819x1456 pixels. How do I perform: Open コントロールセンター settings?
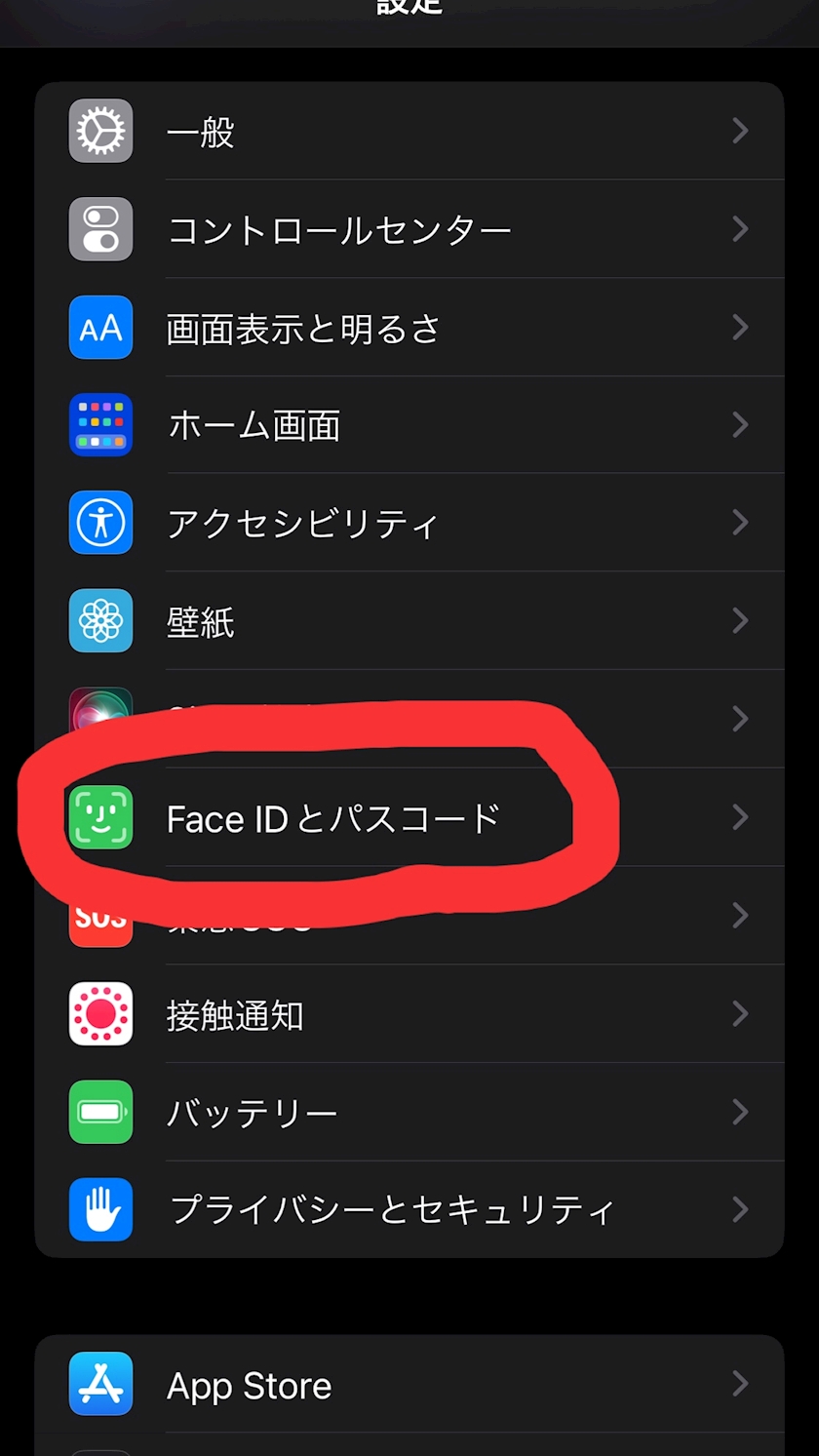click(x=409, y=229)
